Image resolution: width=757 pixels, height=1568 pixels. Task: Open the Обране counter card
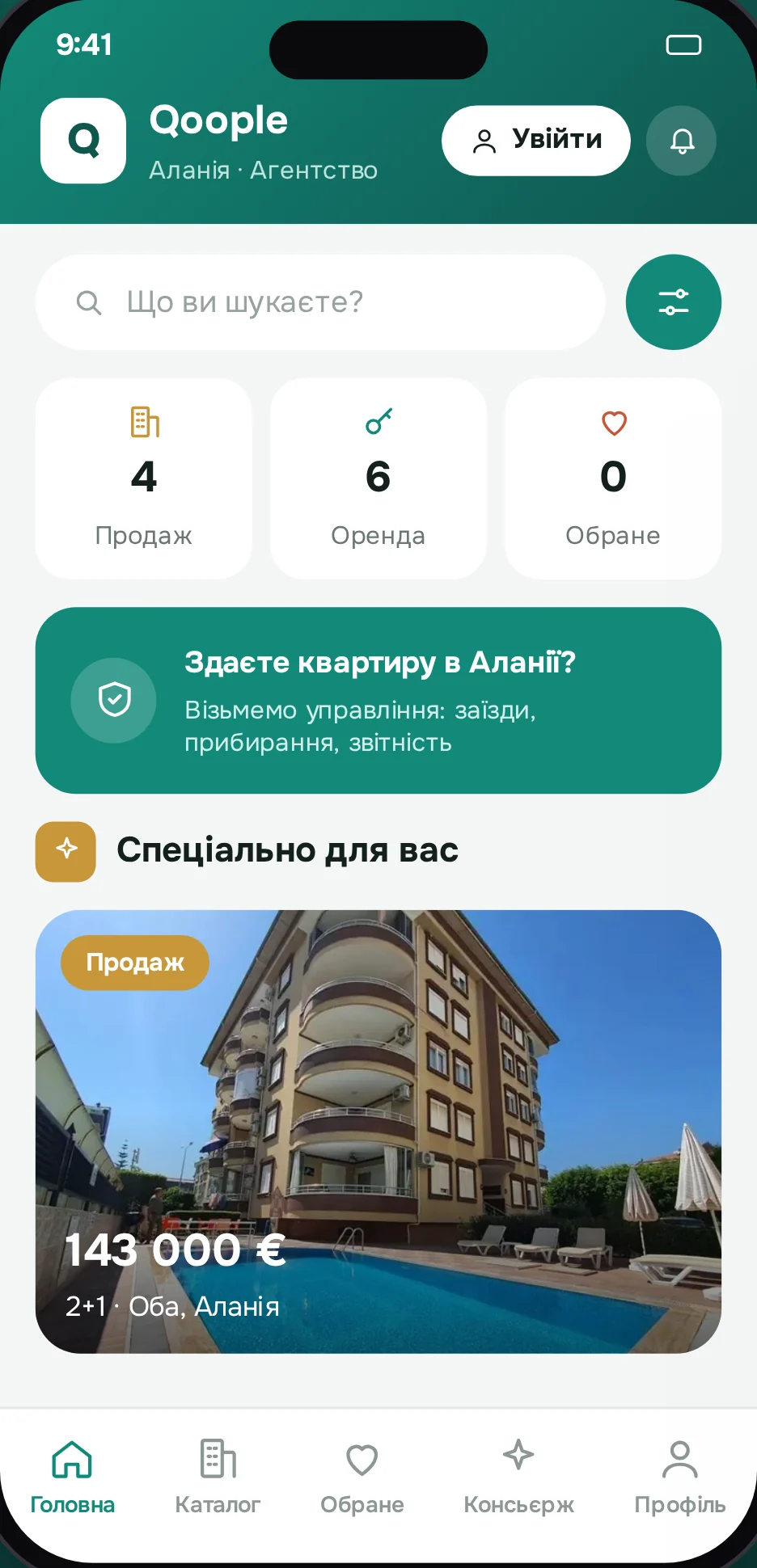(x=613, y=478)
